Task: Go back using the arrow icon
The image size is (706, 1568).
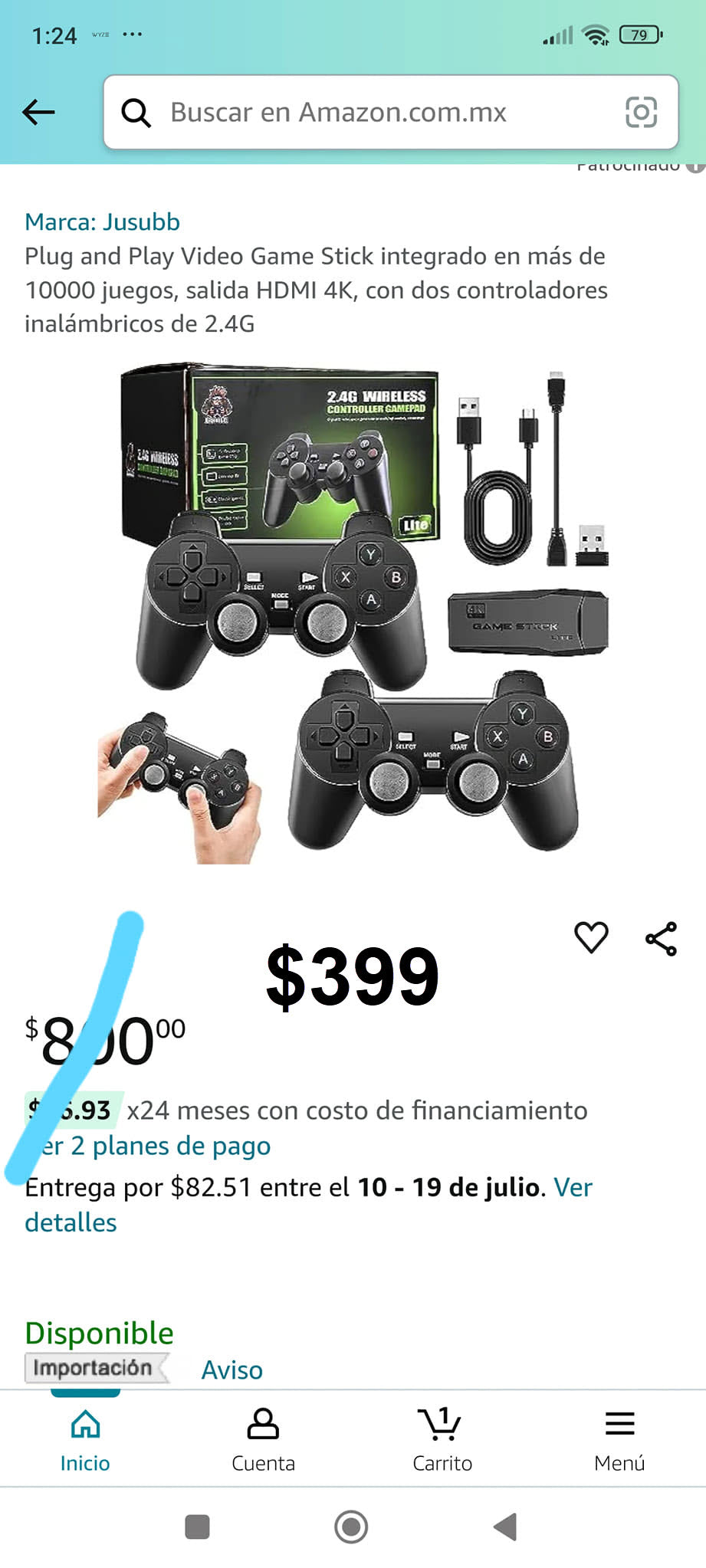Action: (x=38, y=113)
